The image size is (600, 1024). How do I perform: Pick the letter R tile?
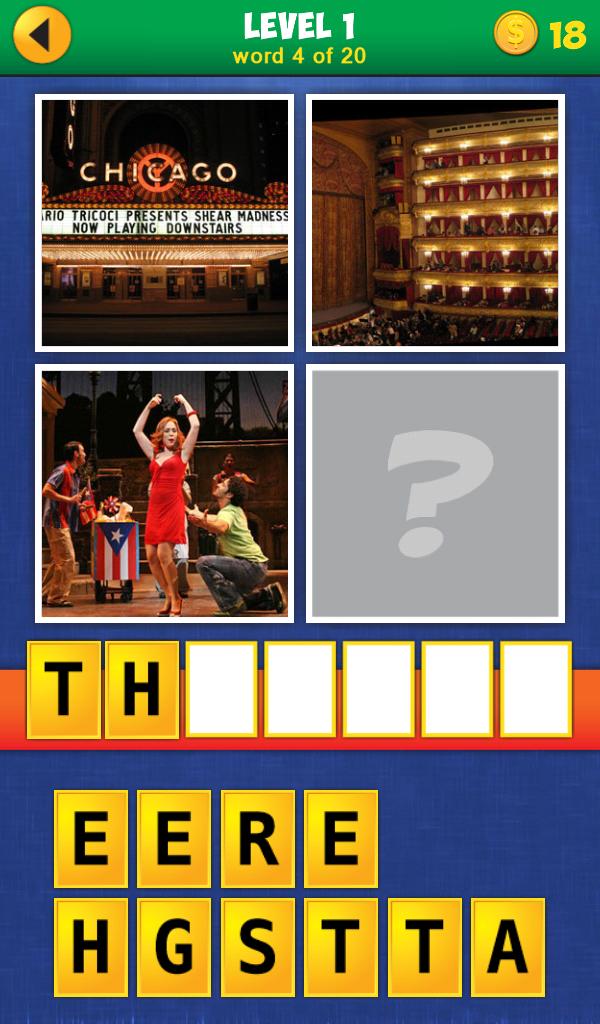tap(257, 839)
